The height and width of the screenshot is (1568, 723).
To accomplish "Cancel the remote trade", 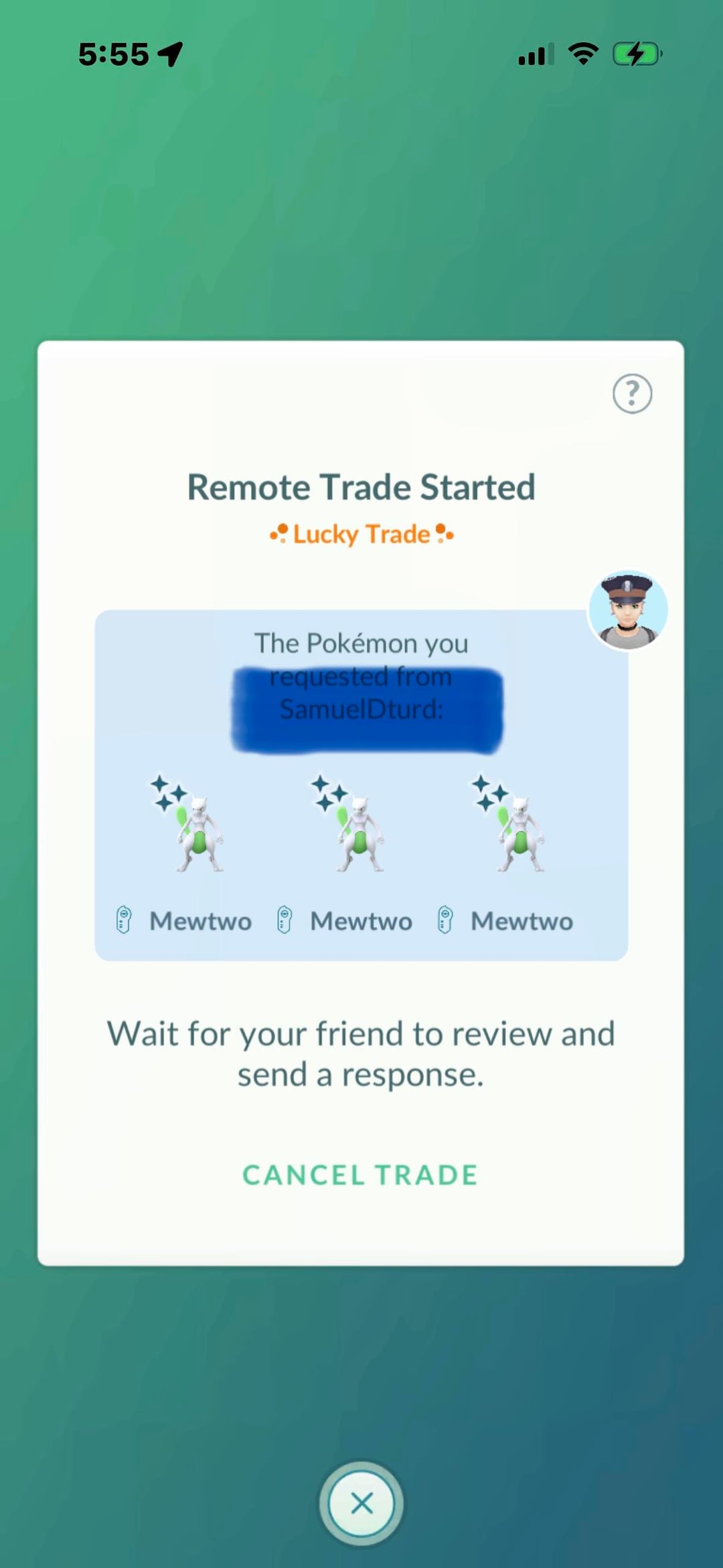I will tap(360, 1175).
